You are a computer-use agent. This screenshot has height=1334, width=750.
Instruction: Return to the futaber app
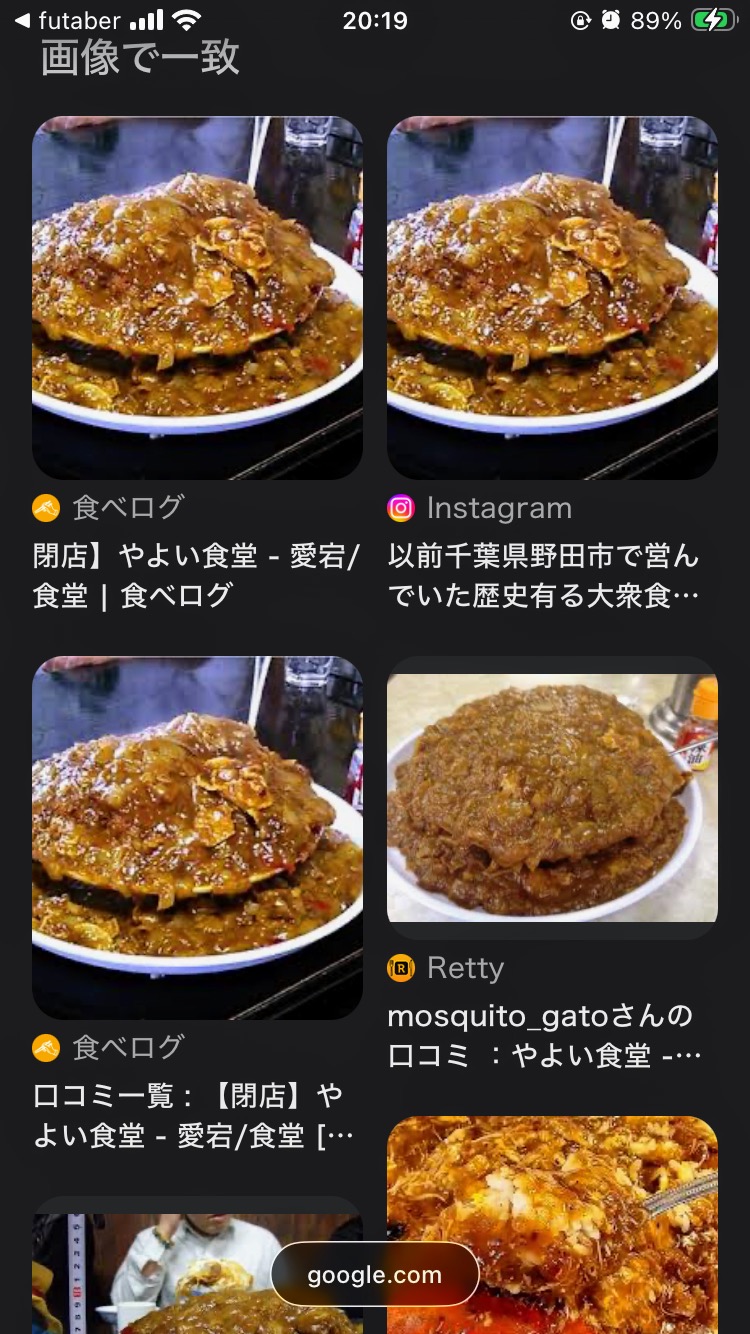(x=66, y=21)
